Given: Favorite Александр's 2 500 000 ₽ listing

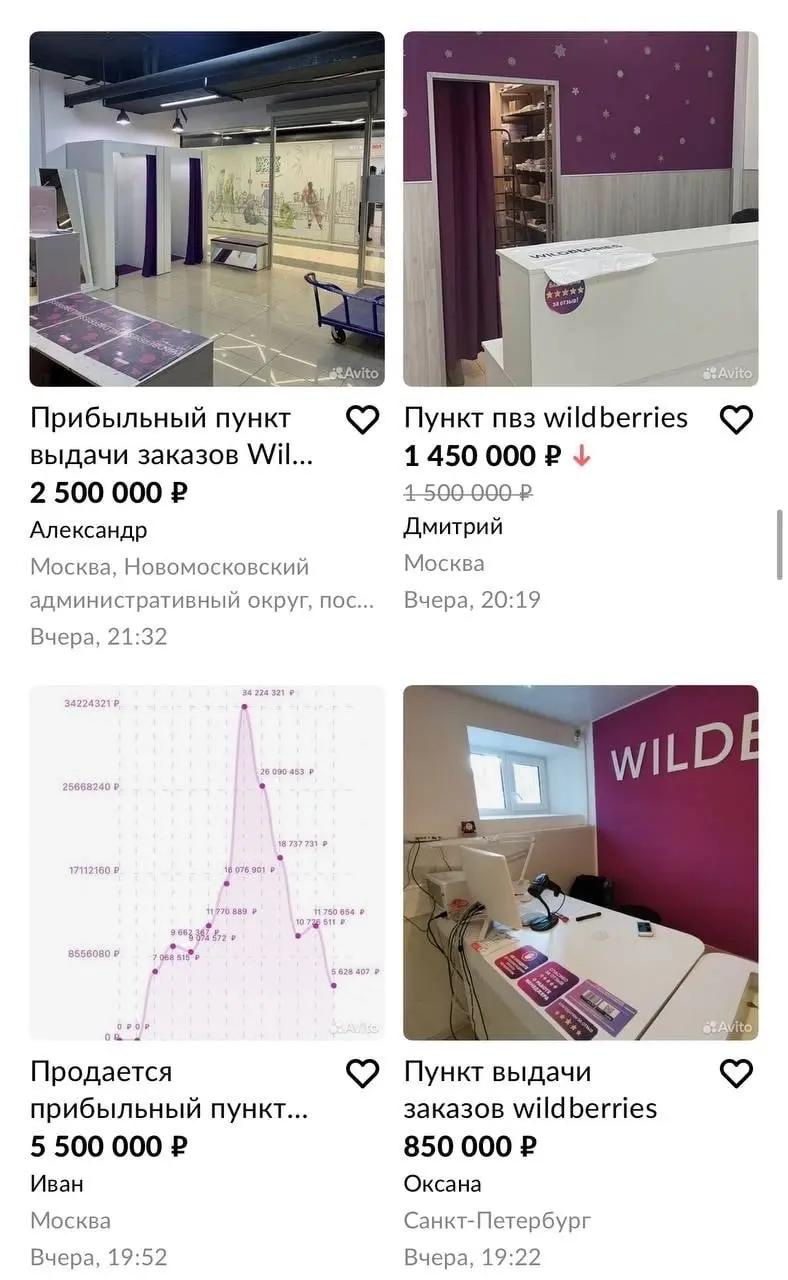Looking at the screenshot, I should click(x=362, y=420).
